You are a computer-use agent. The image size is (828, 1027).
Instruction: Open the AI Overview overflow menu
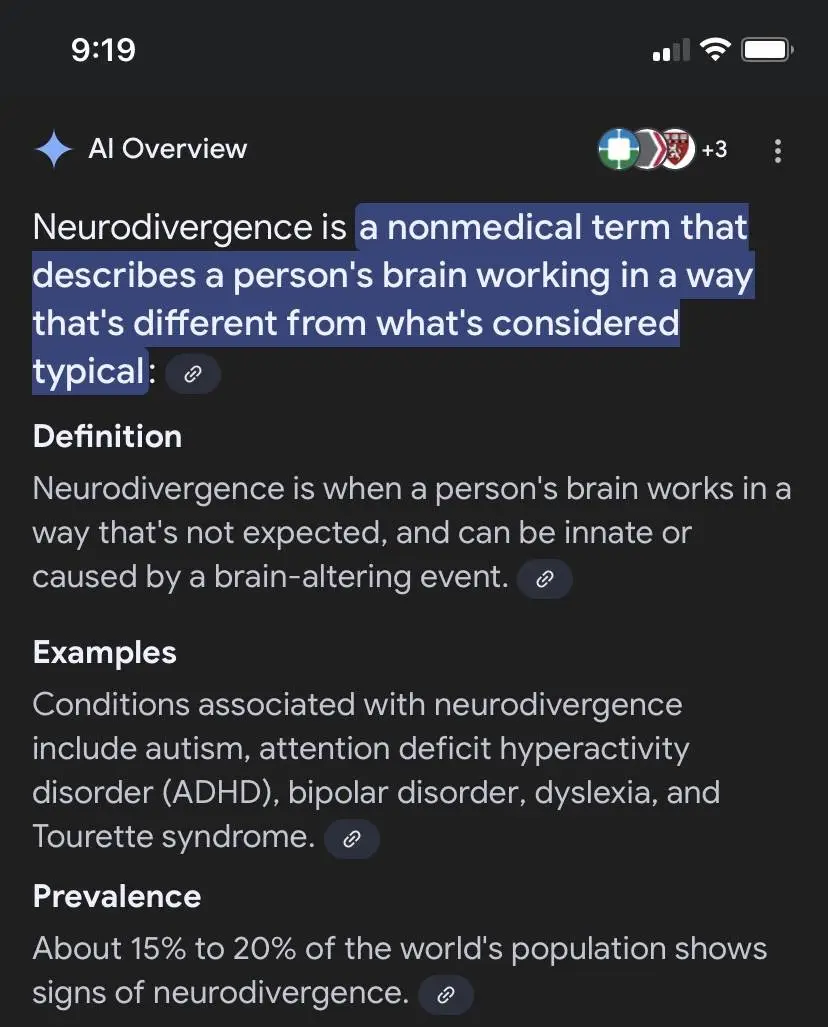[777, 151]
